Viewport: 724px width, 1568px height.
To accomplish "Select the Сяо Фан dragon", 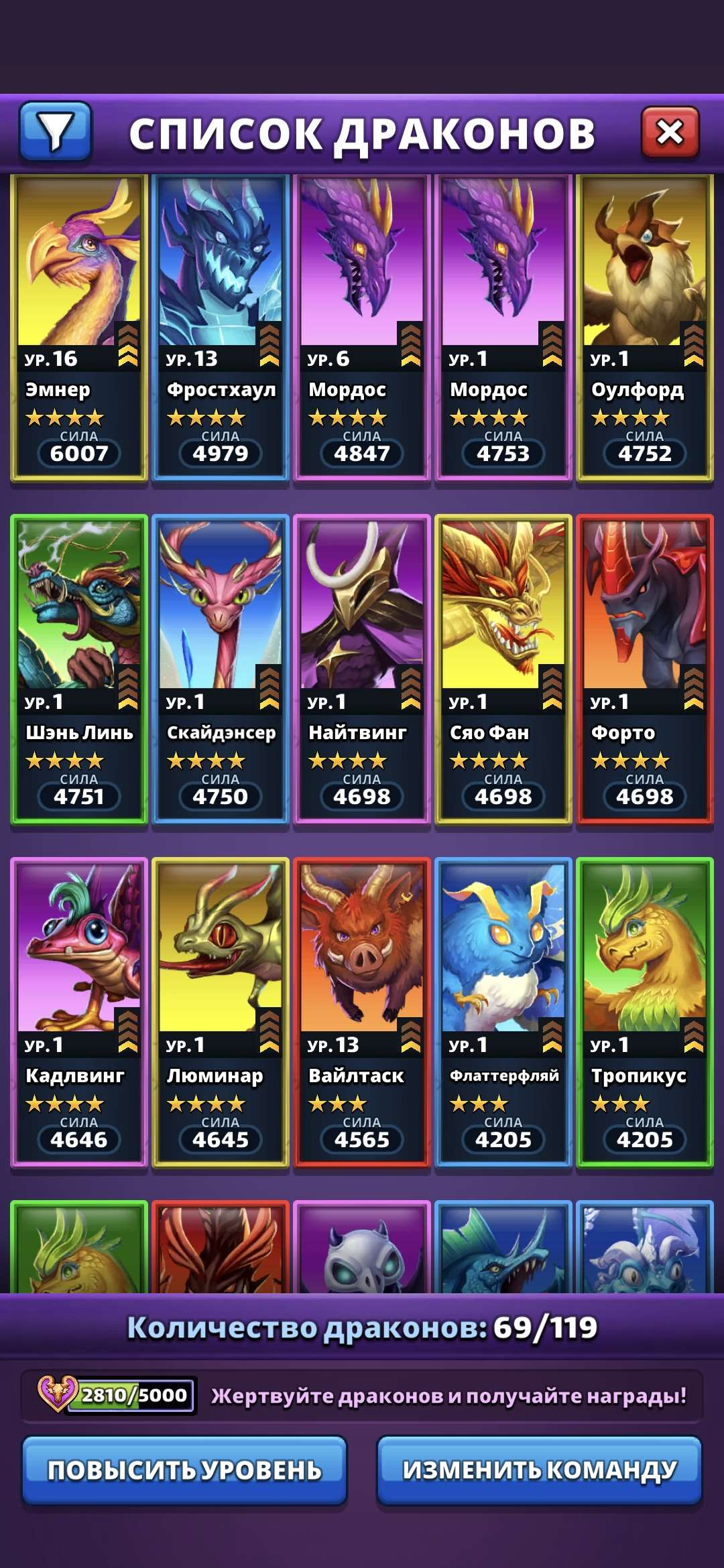I will [x=503, y=669].
